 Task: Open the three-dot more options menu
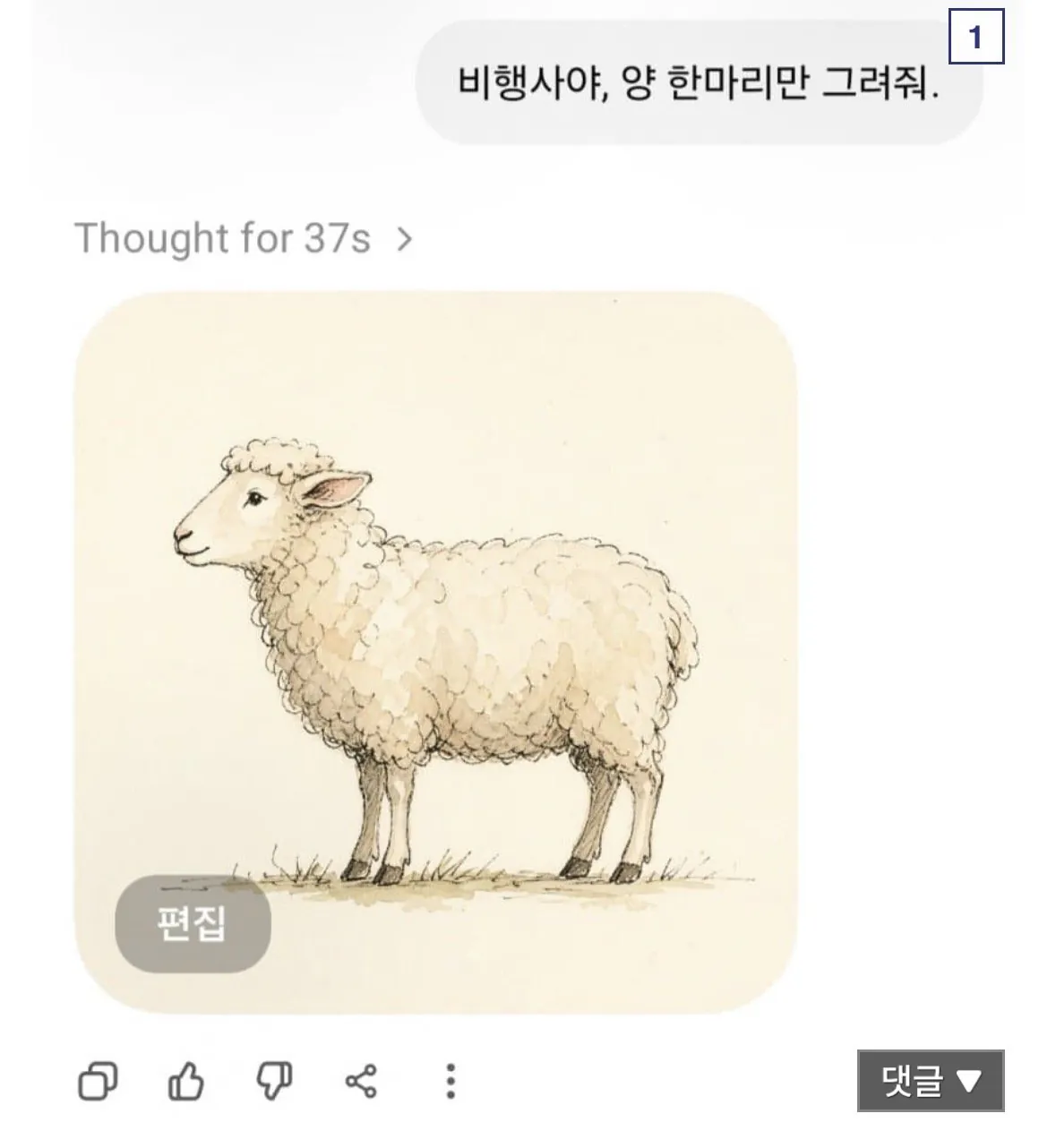coord(451,1081)
